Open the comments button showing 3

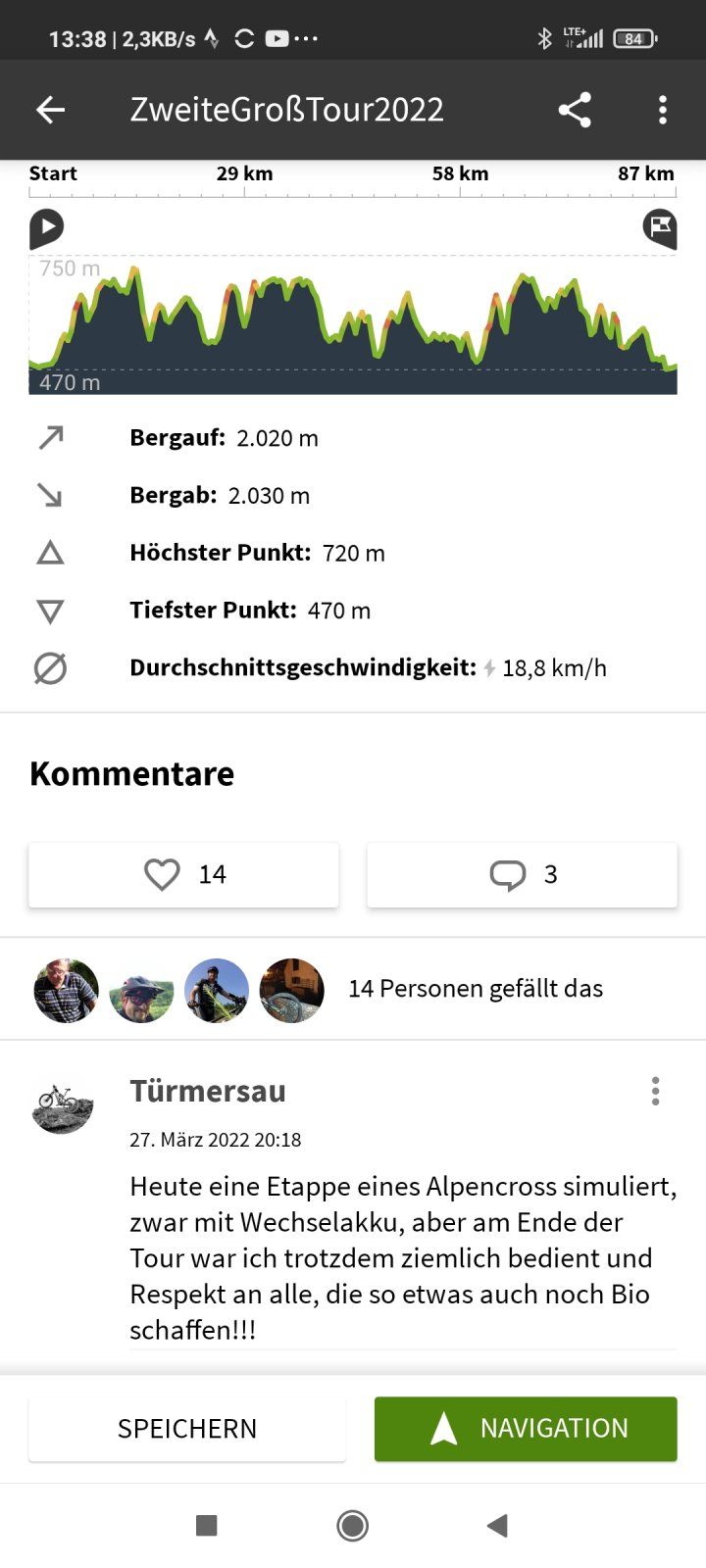click(x=522, y=874)
